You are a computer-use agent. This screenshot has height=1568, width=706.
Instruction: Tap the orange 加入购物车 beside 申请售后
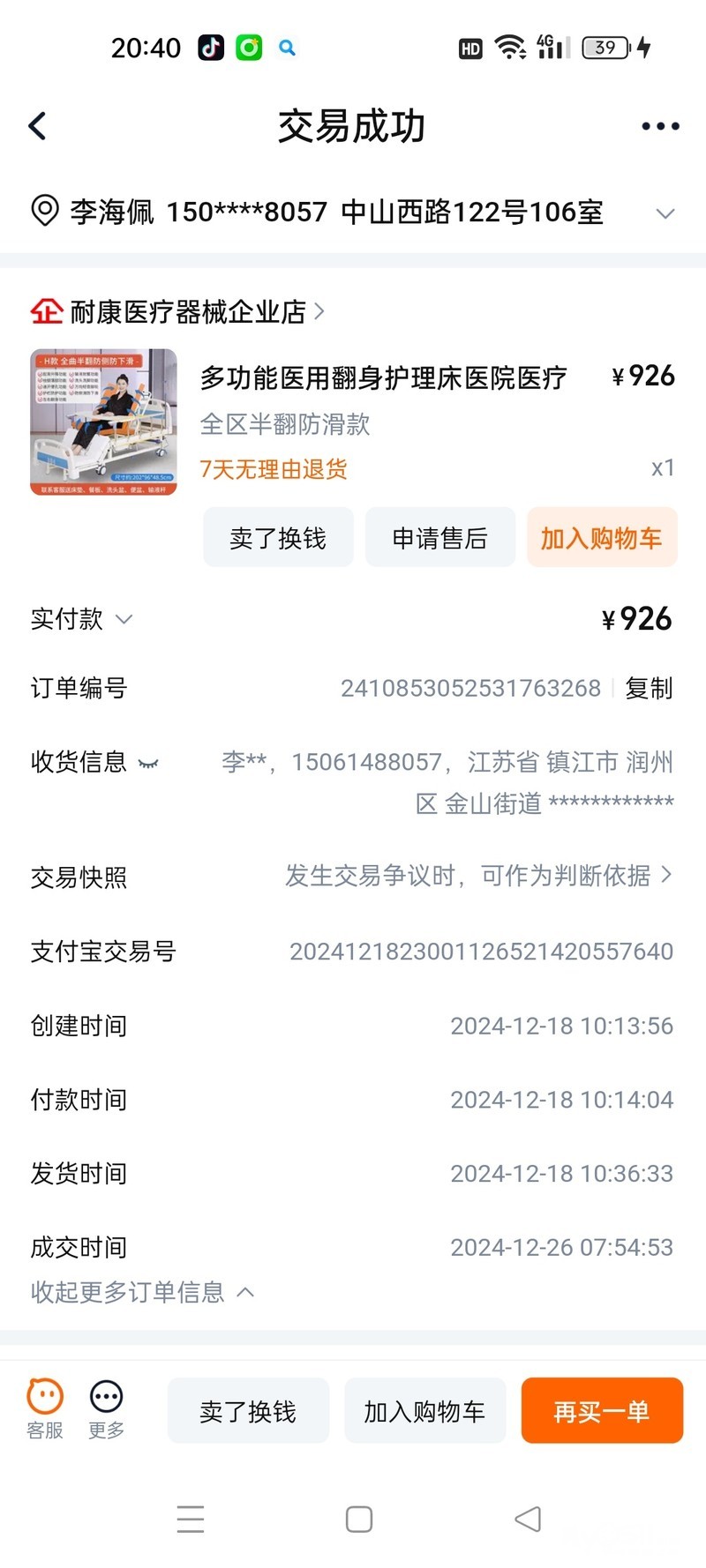(x=601, y=538)
